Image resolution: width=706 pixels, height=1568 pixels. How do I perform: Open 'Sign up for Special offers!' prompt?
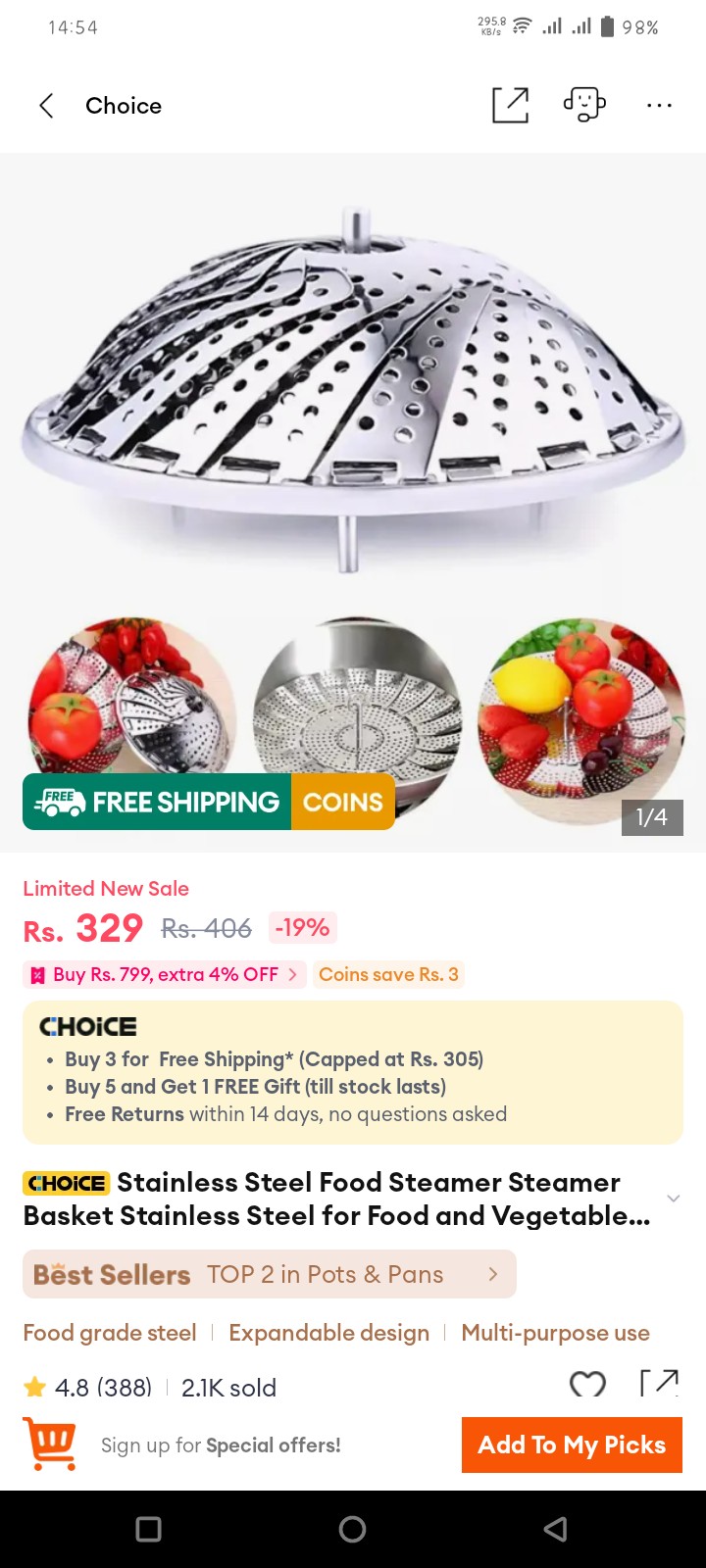click(221, 1445)
